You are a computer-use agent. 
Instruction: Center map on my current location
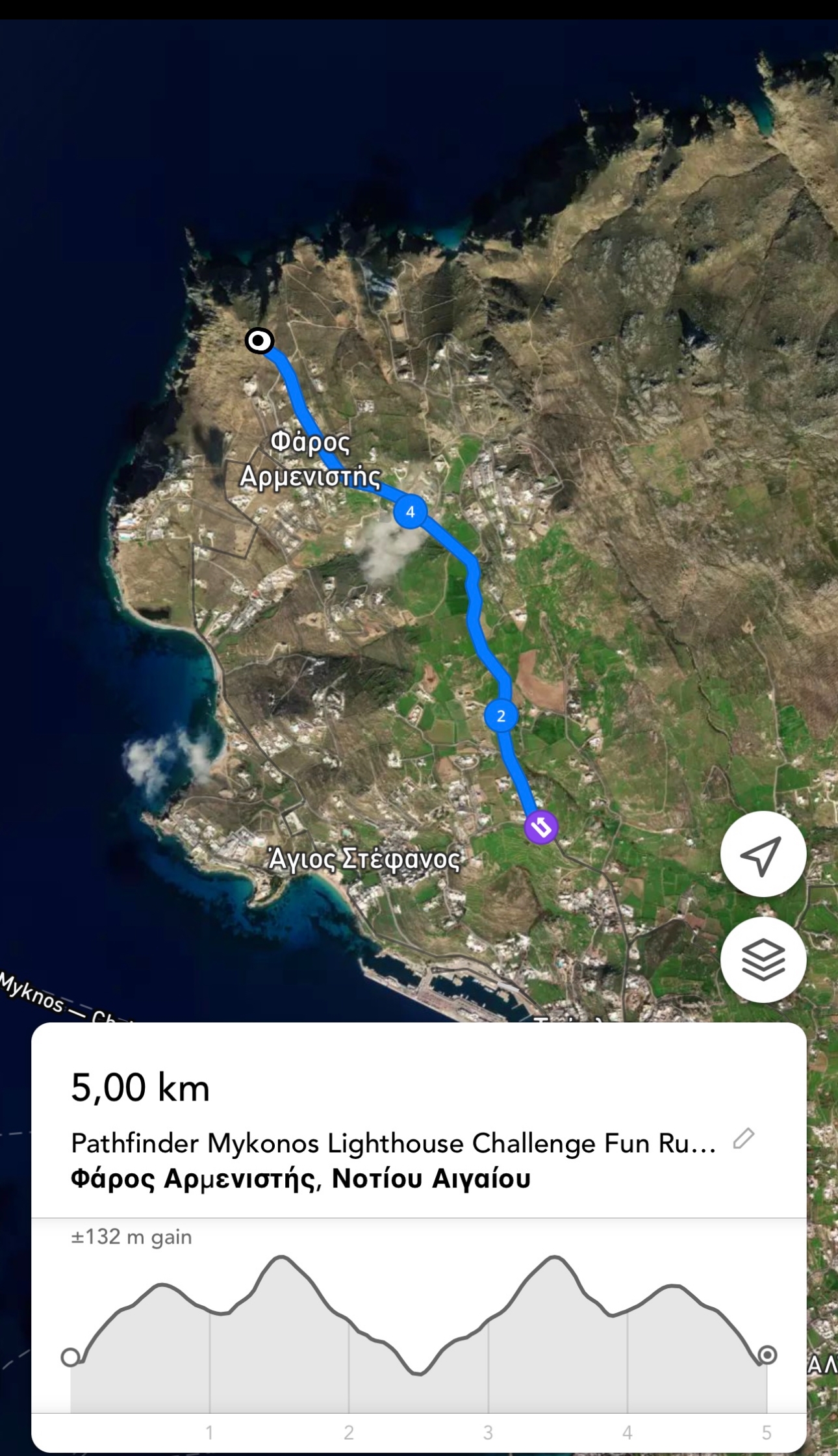tap(763, 855)
